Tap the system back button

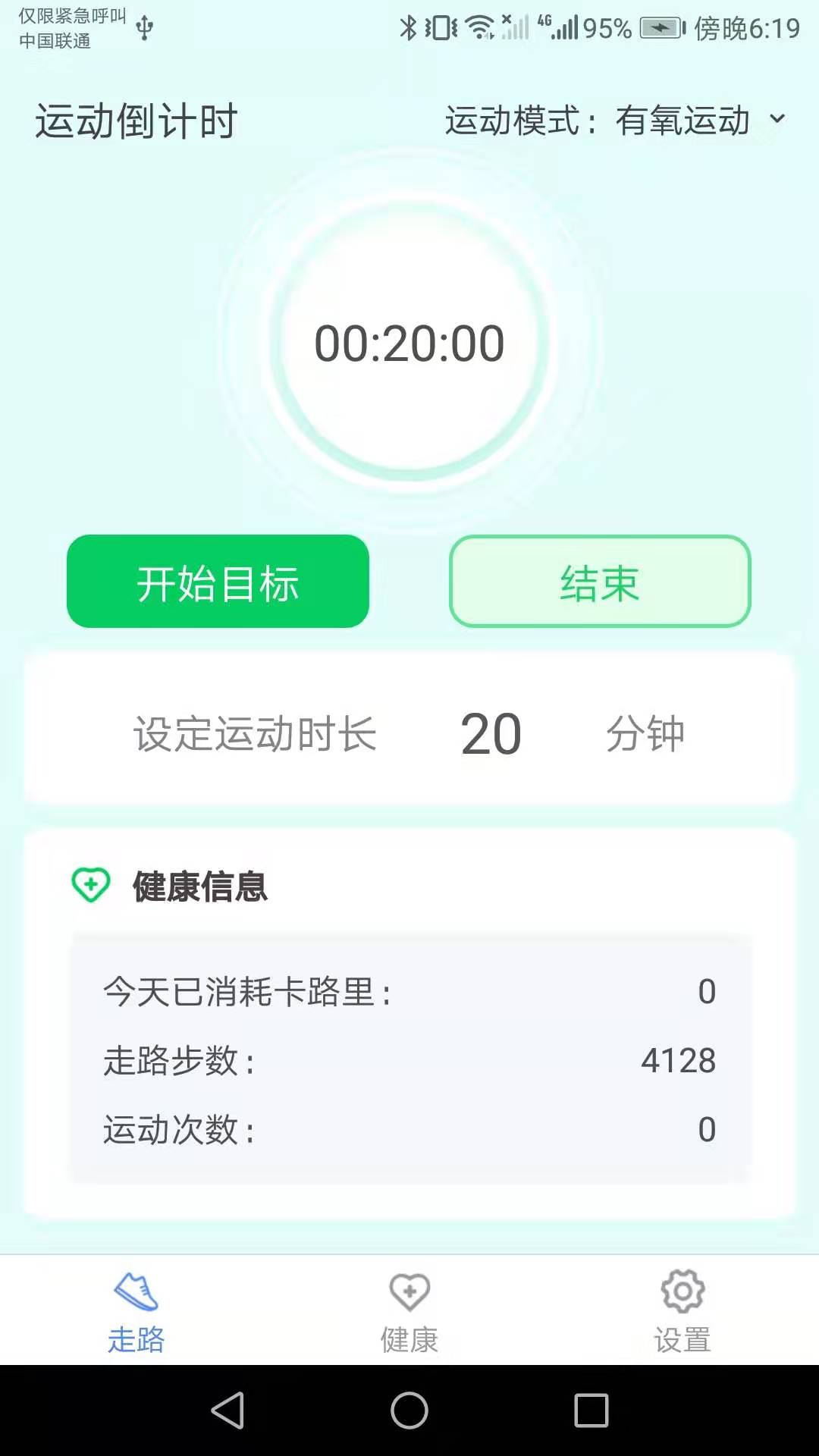click(x=227, y=1410)
